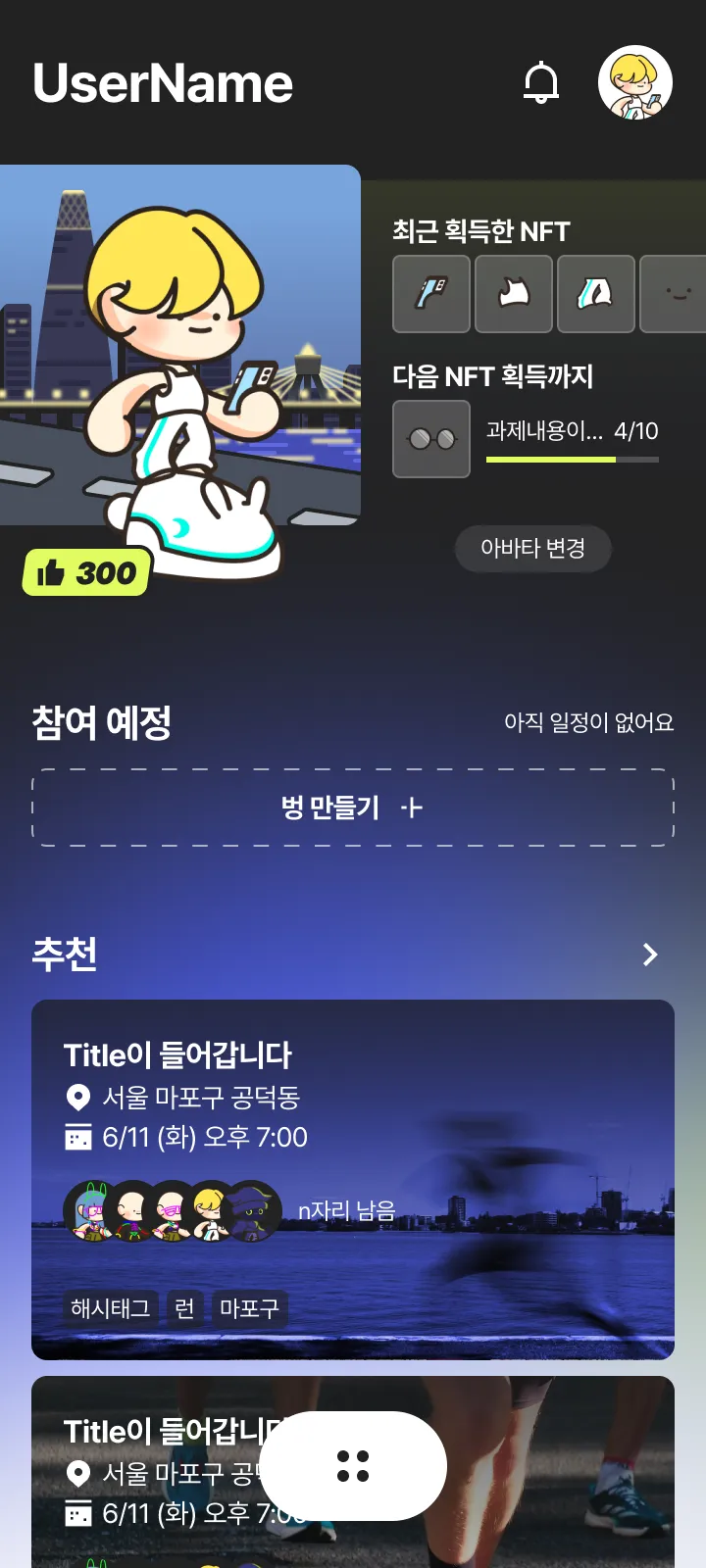Screen dimensions: 706x1568
Task: Tap the 300 likes badge
Action: point(86,573)
